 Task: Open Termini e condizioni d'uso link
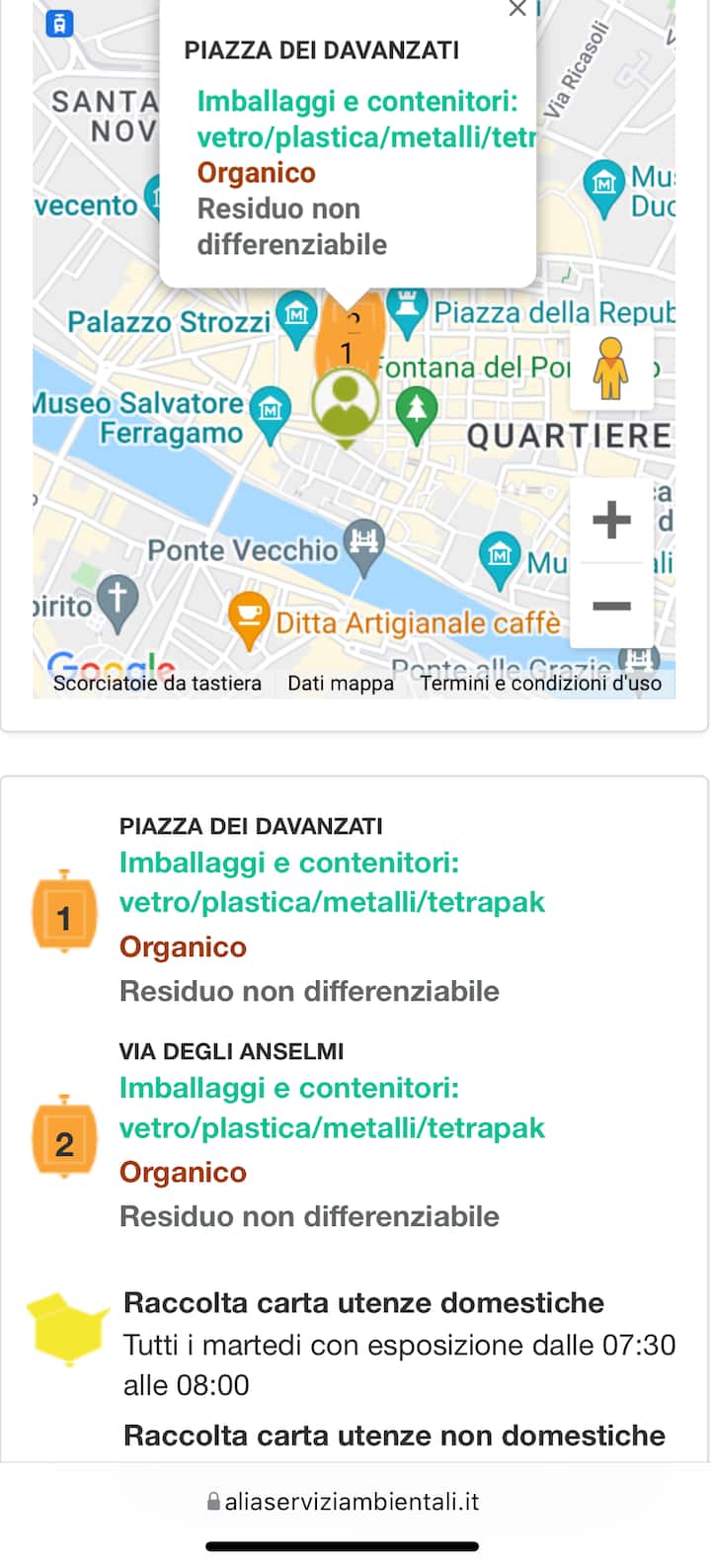click(x=540, y=683)
